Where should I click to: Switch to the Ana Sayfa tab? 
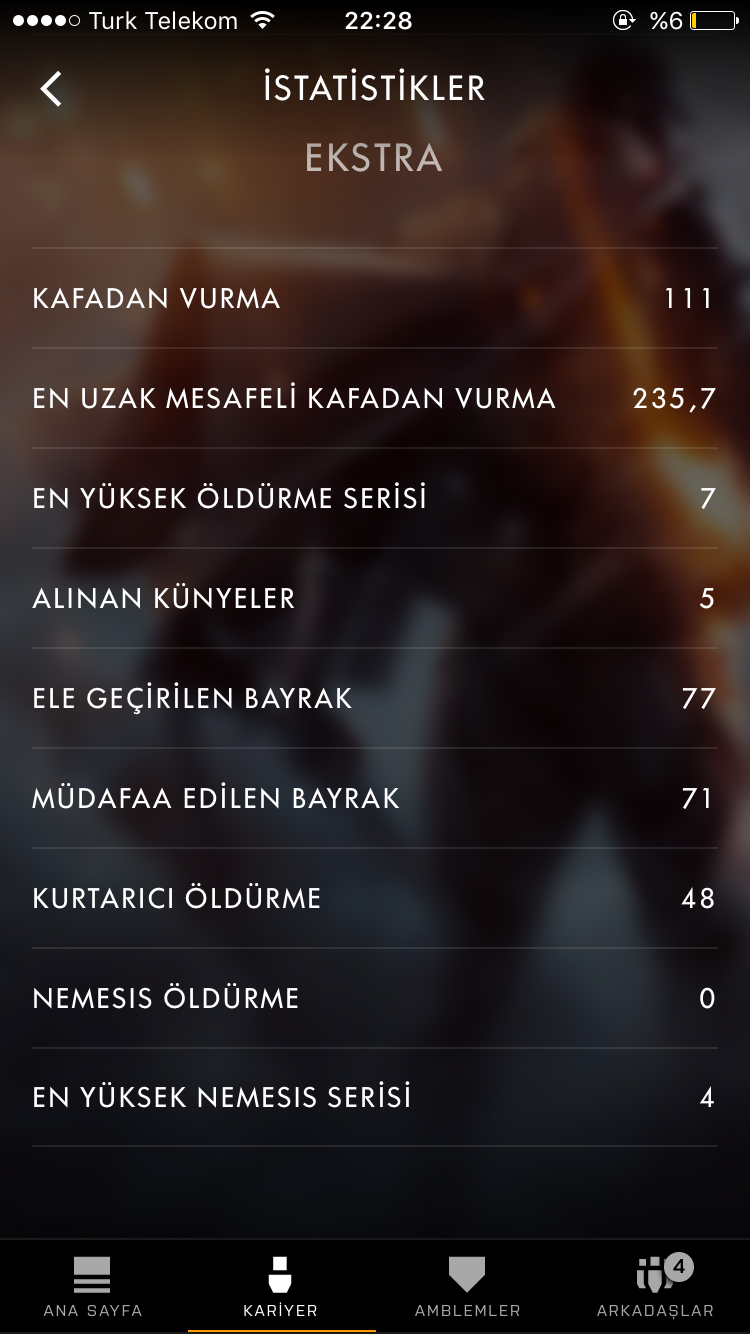click(x=93, y=1287)
